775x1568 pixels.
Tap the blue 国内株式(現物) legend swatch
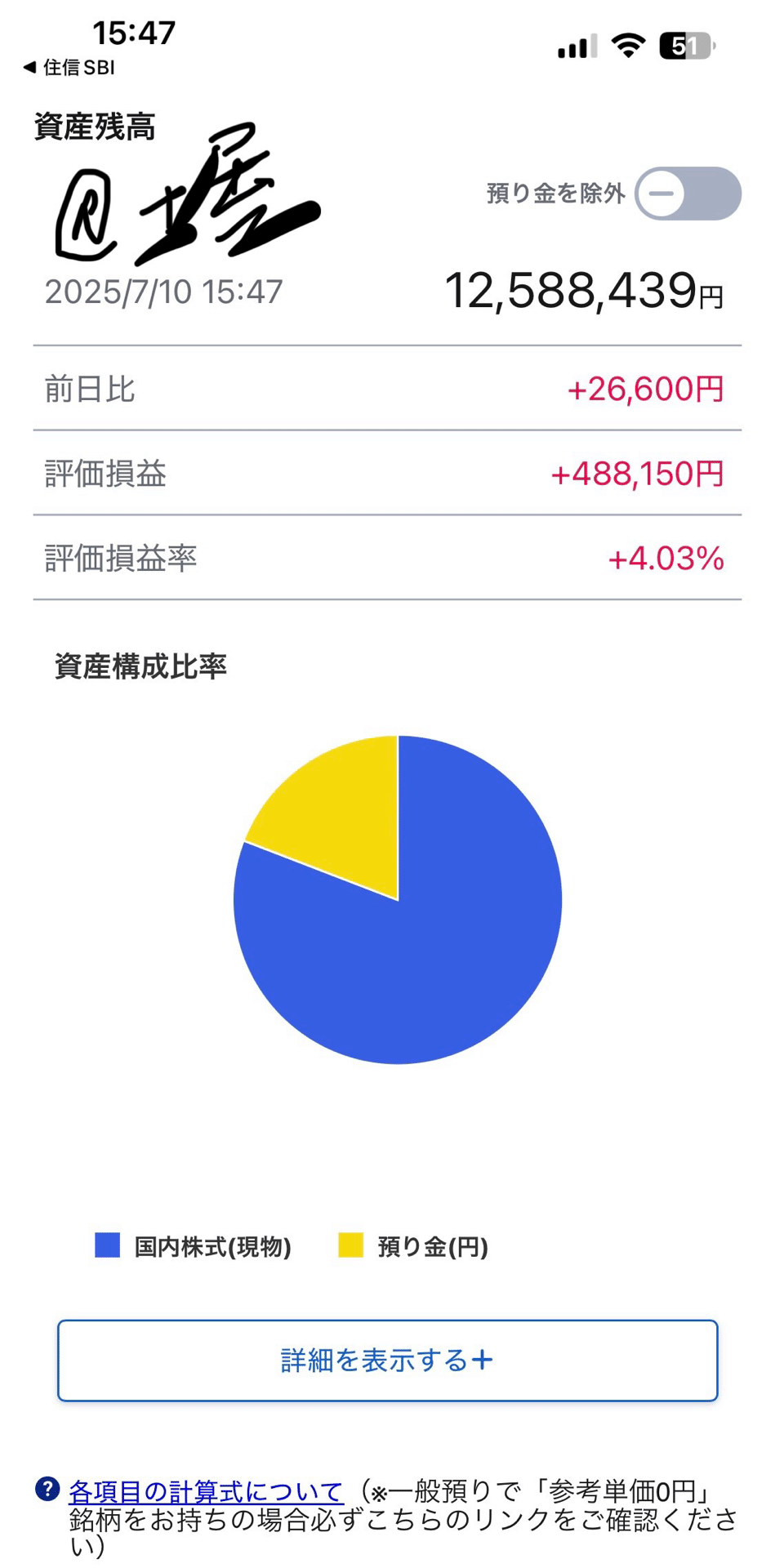tap(107, 1245)
